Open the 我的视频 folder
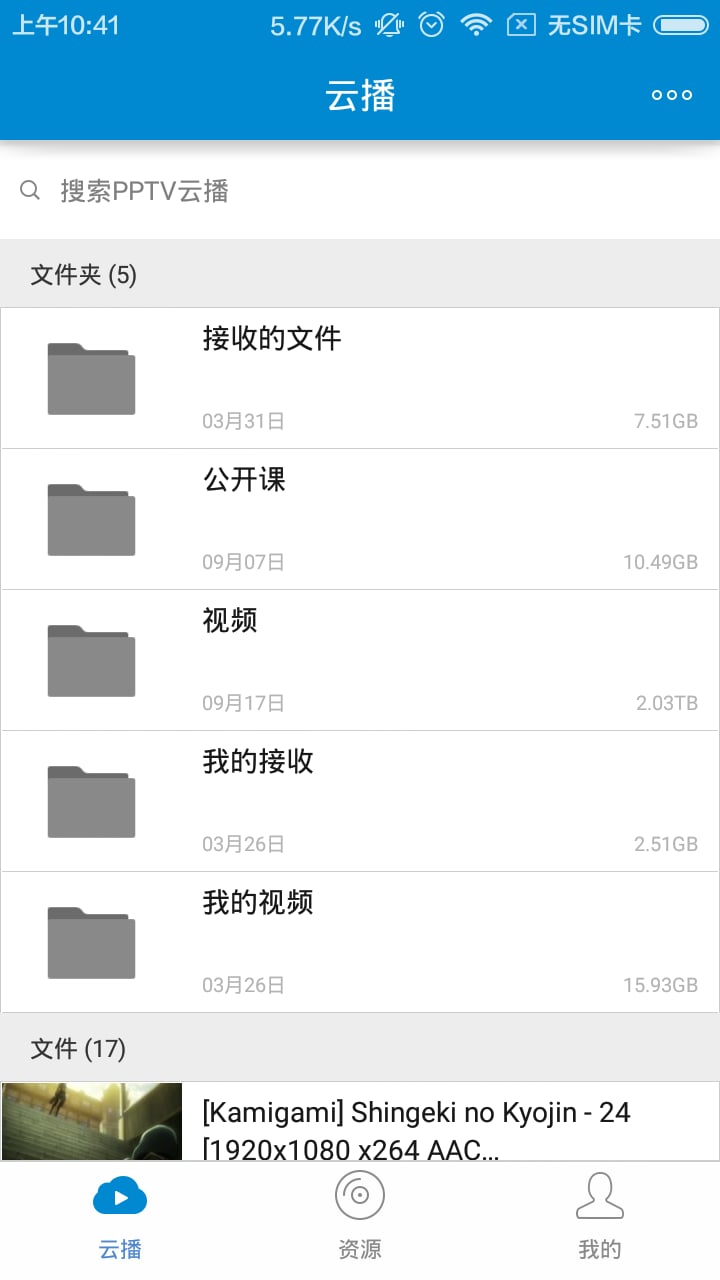 tap(360, 942)
